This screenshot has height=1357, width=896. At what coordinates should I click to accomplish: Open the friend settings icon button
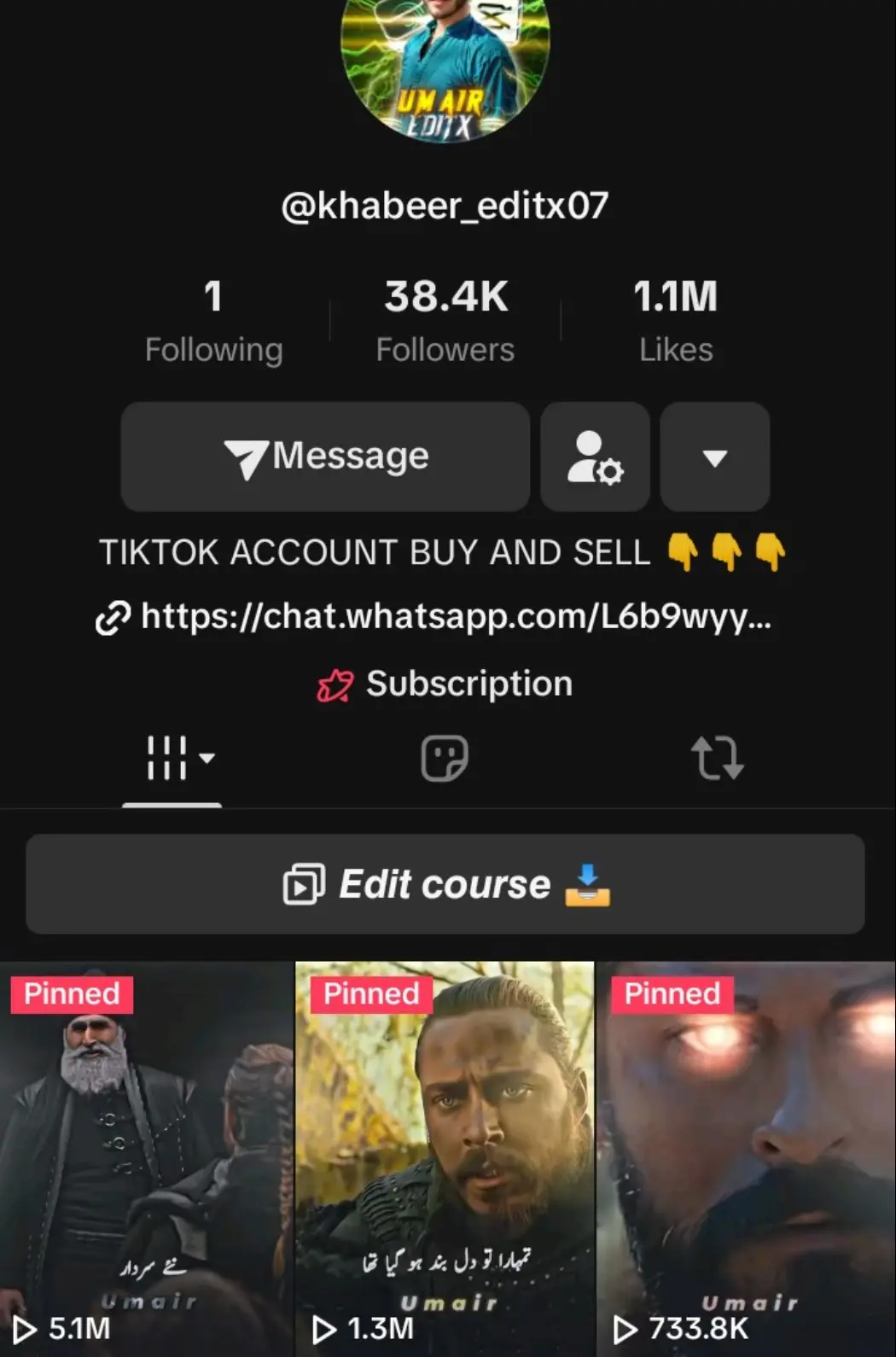[595, 457]
